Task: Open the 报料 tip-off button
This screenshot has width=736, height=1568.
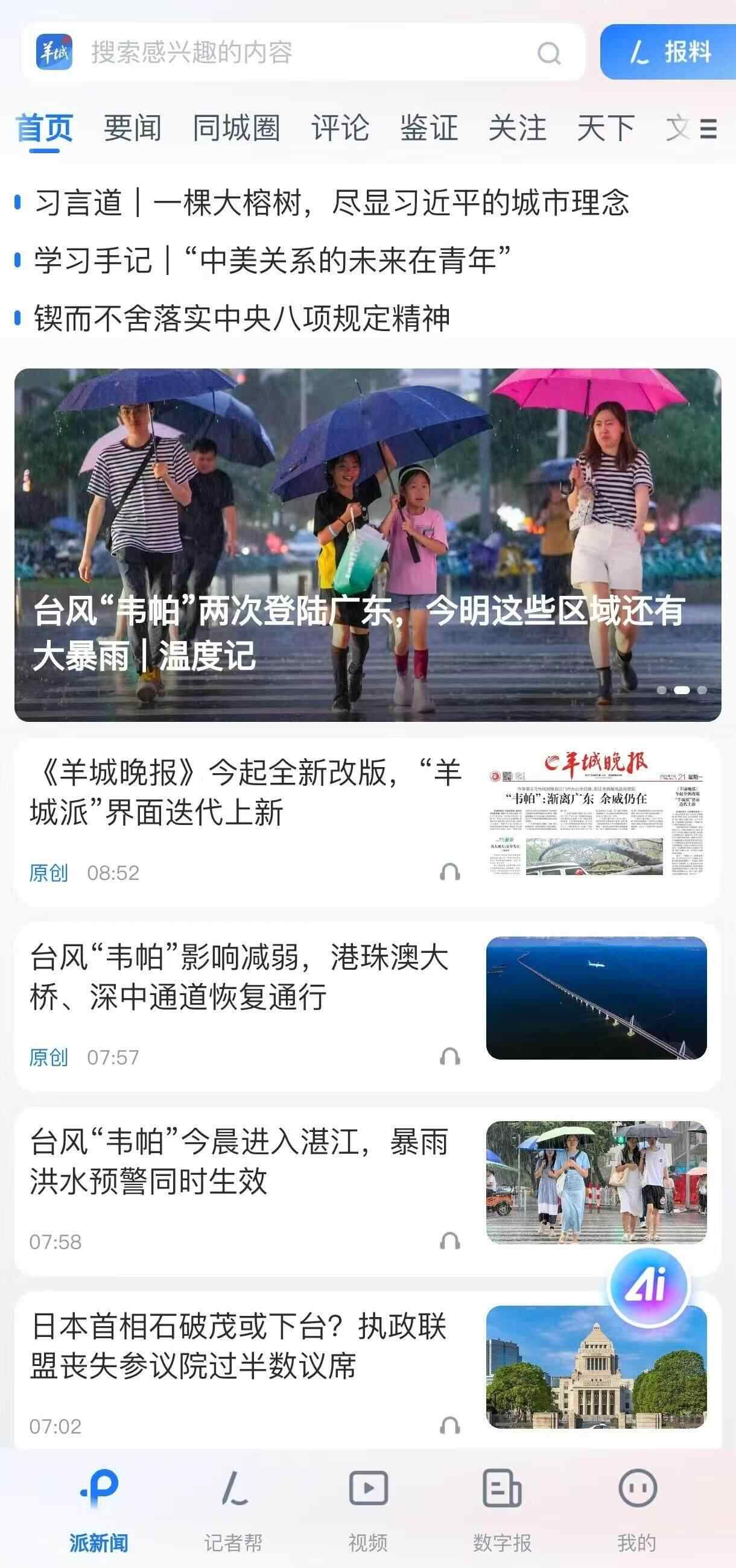Action: tap(669, 52)
